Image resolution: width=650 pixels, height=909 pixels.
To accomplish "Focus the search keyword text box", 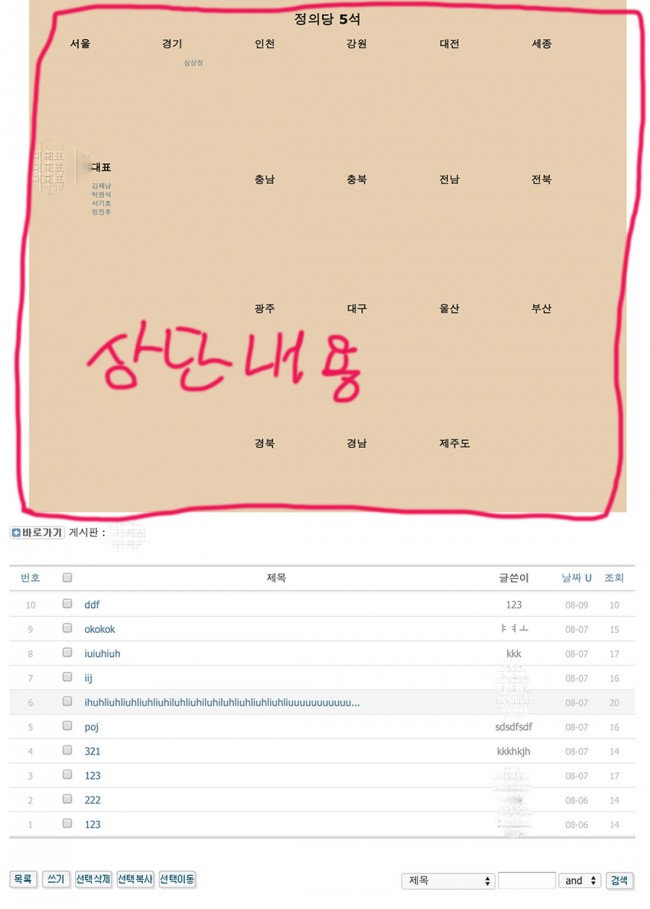I will (526, 880).
